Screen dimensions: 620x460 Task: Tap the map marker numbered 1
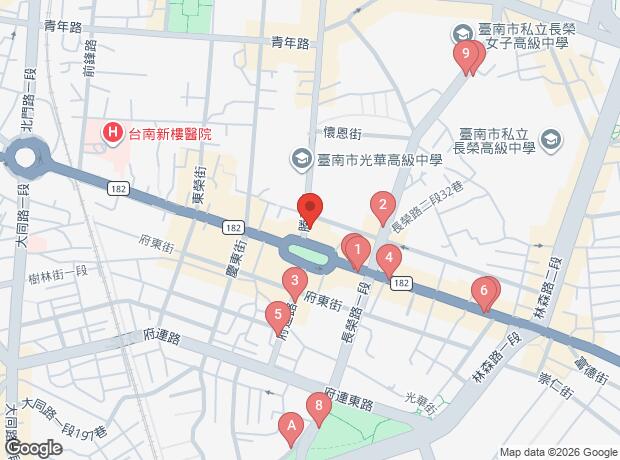(357, 253)
